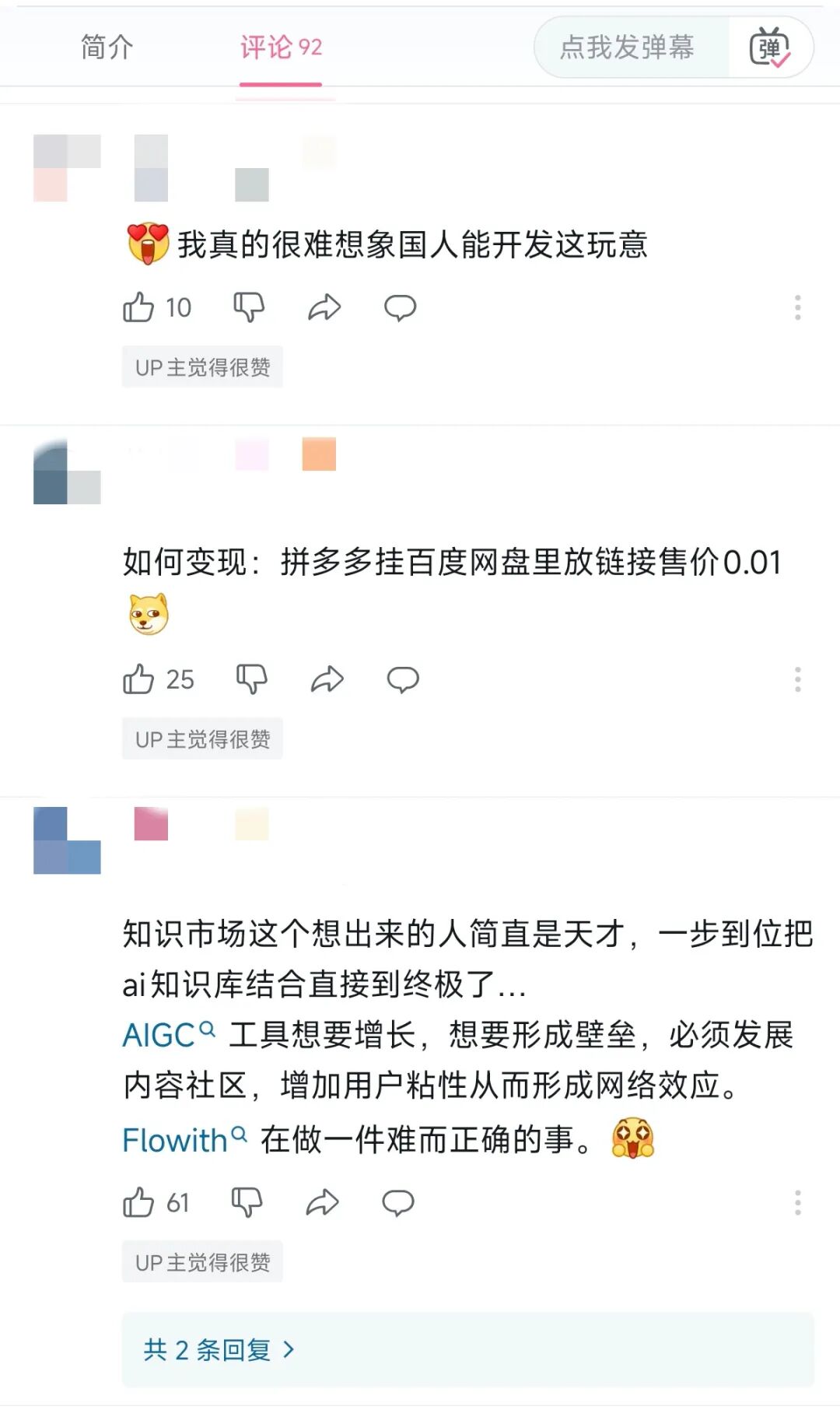840x1410 pixels.
Task: Select the 评论 92 tab
Action: point(280,47)
